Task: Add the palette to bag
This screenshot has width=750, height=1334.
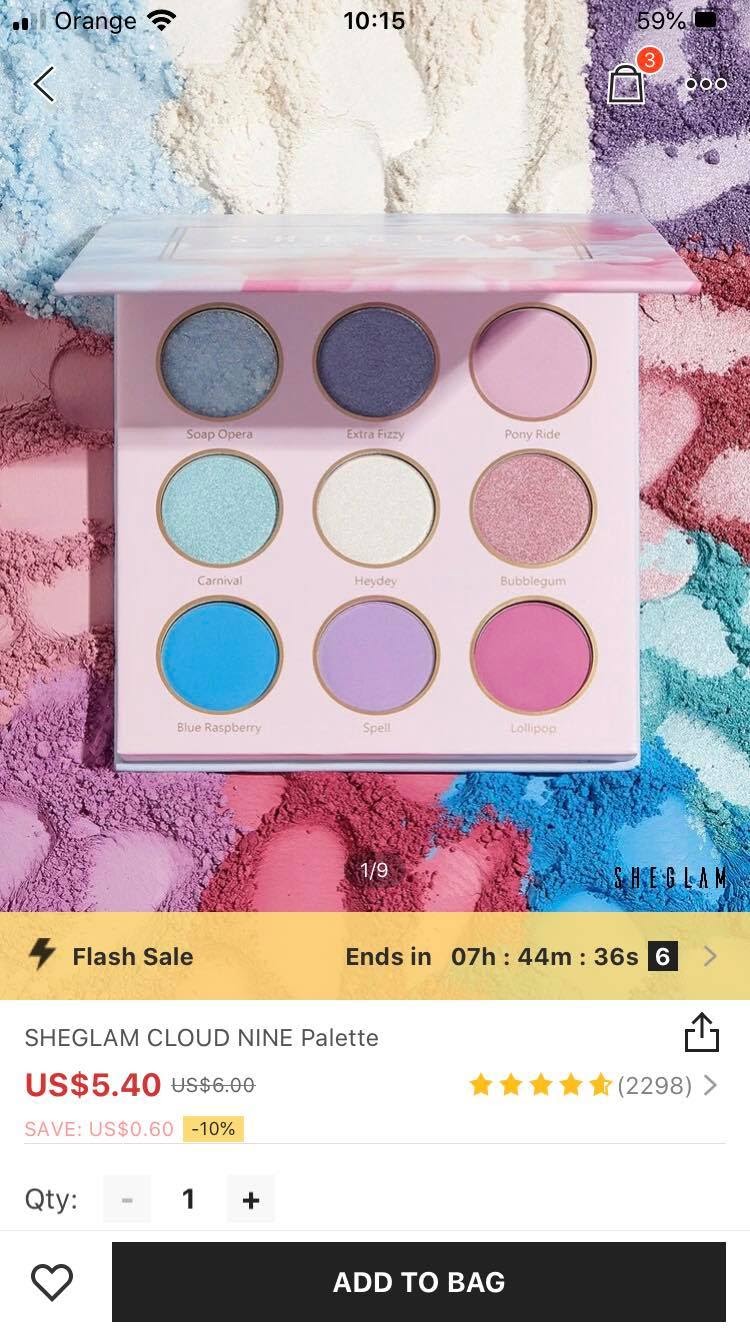Action: click(x=418, y=1282)
